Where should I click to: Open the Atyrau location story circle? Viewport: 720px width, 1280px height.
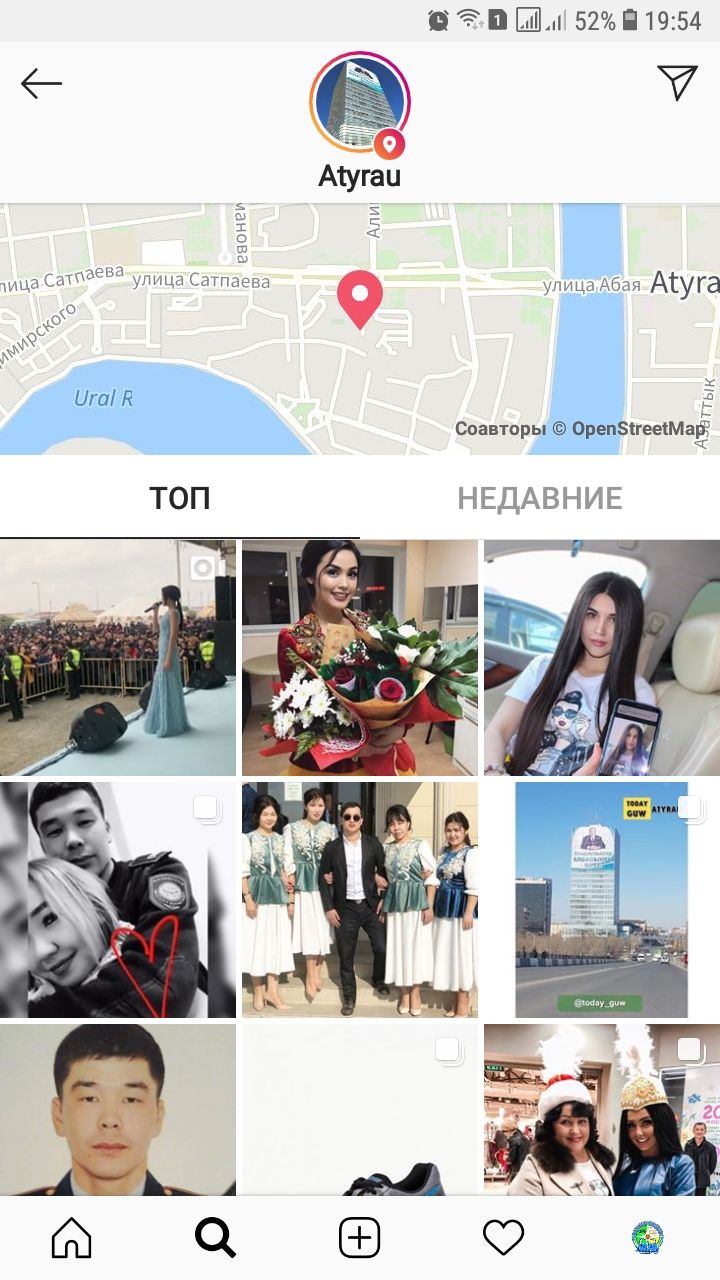[360, 102]
